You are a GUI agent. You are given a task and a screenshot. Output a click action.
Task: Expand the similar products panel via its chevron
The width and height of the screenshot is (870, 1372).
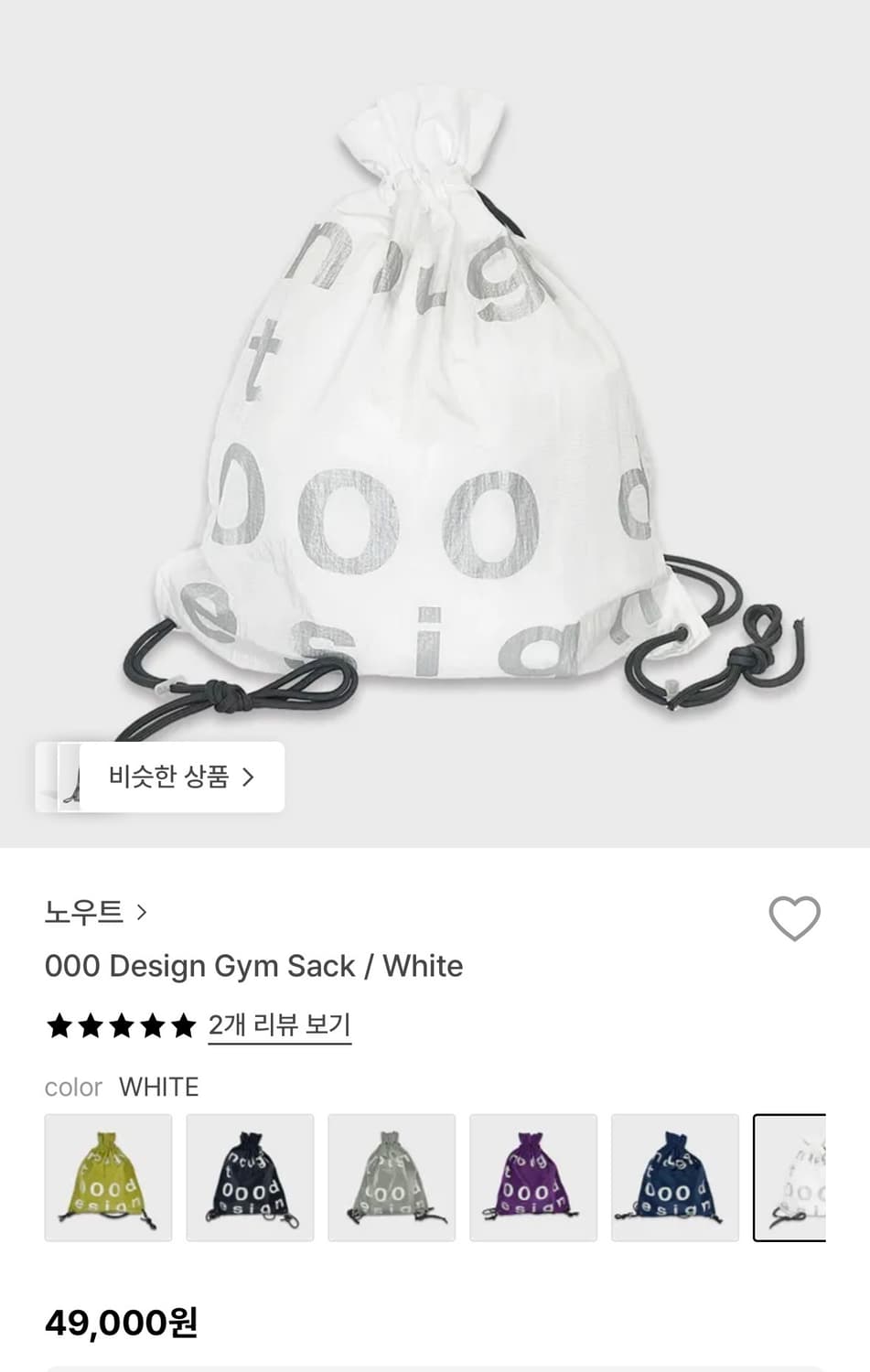[248, 777]
